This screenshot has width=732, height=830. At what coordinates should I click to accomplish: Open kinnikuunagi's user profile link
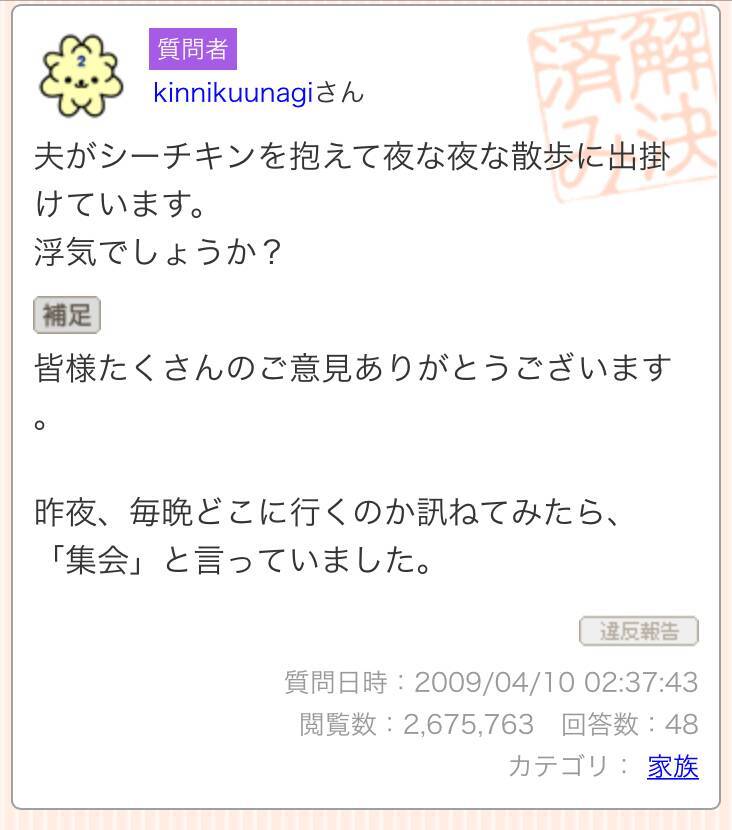[x=234, y=92]
